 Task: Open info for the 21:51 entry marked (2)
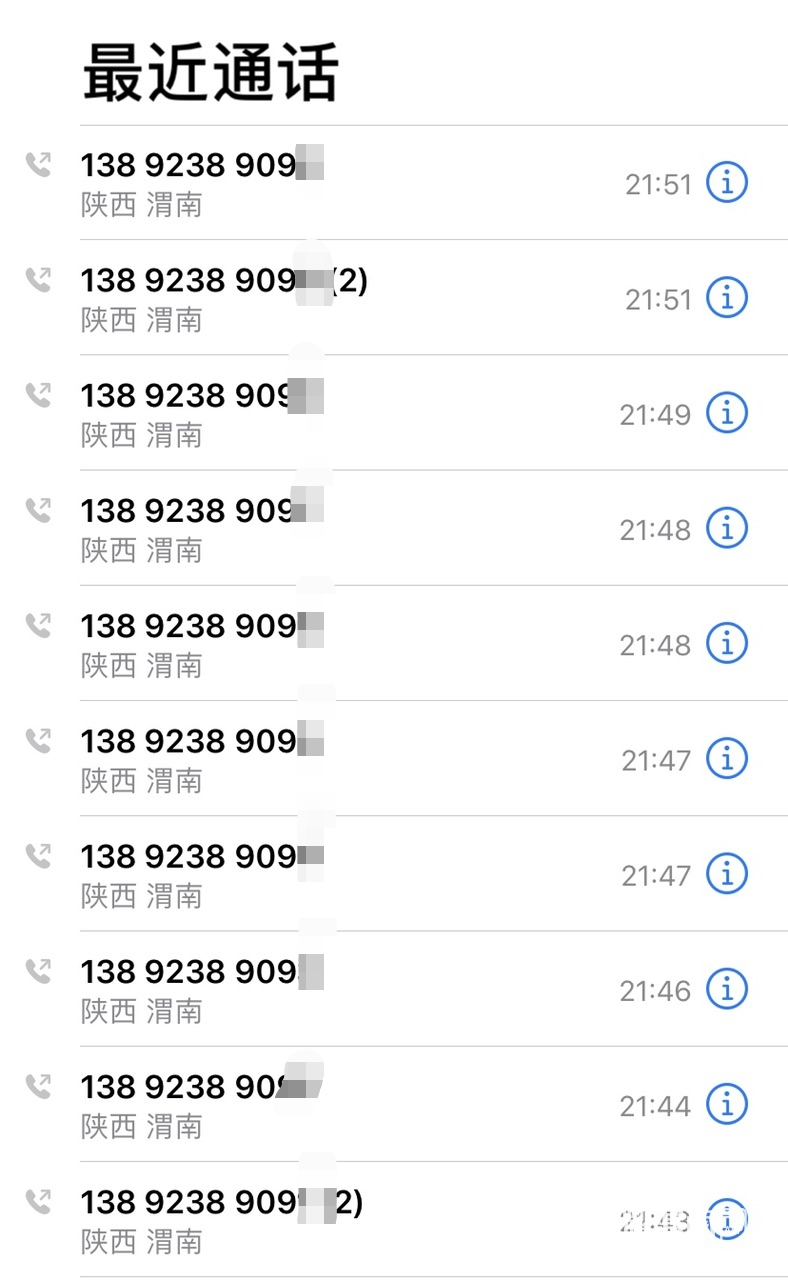coord(727,298)
